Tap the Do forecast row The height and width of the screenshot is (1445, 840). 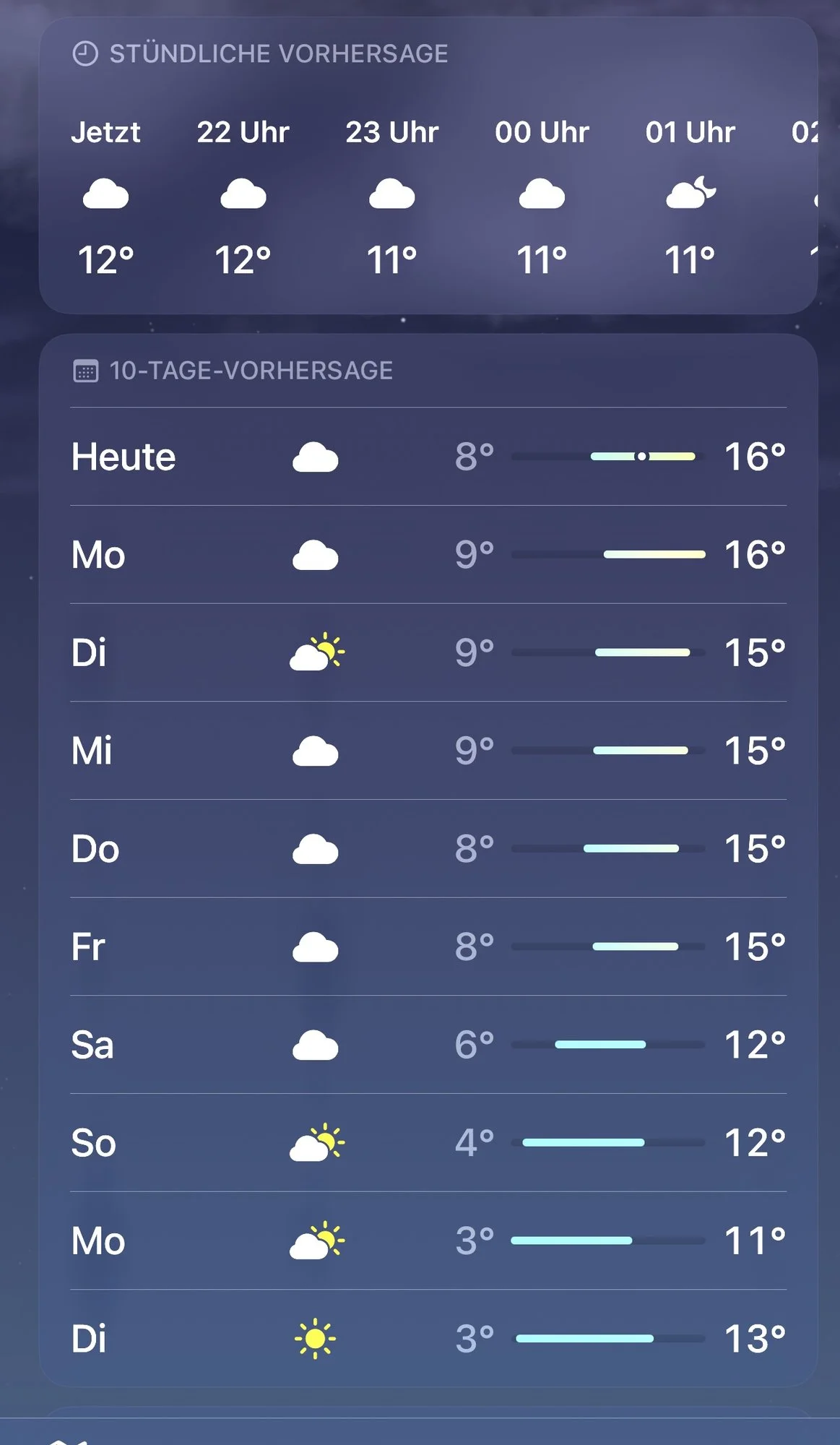[428, 848]
